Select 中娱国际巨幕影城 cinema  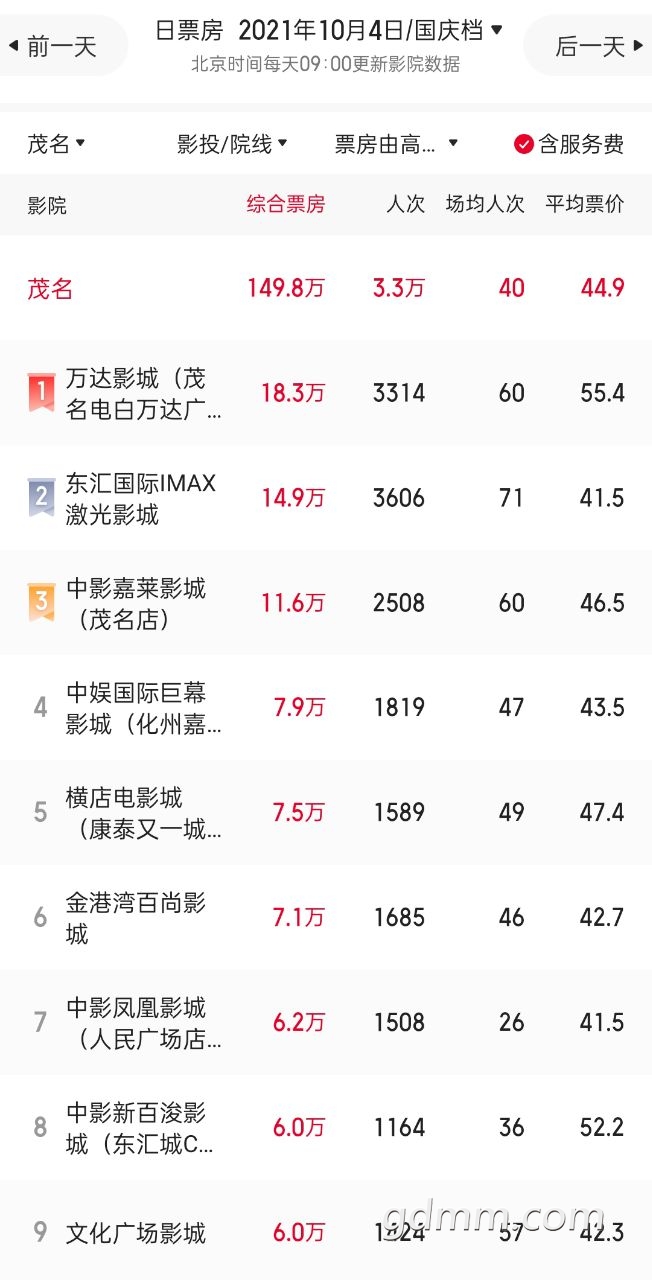[x=326, y=708]
